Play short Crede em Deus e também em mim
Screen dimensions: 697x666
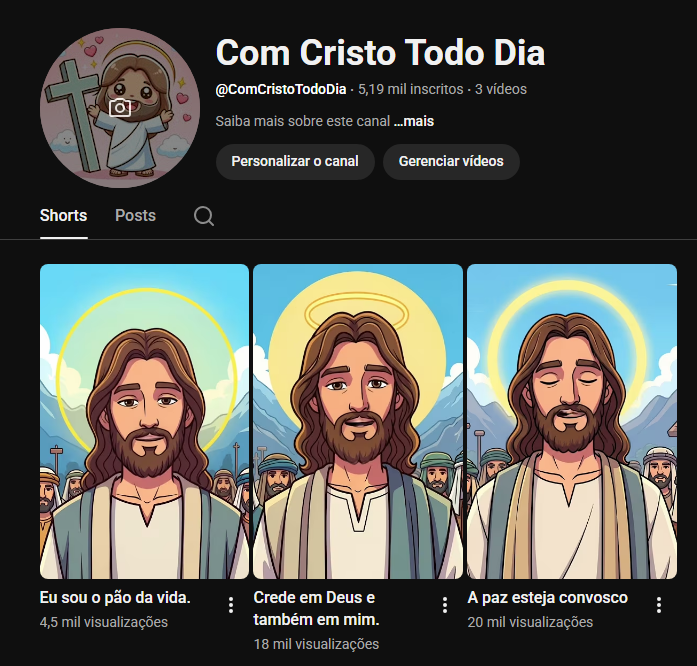pyautogui.click(x=358, y=422)
